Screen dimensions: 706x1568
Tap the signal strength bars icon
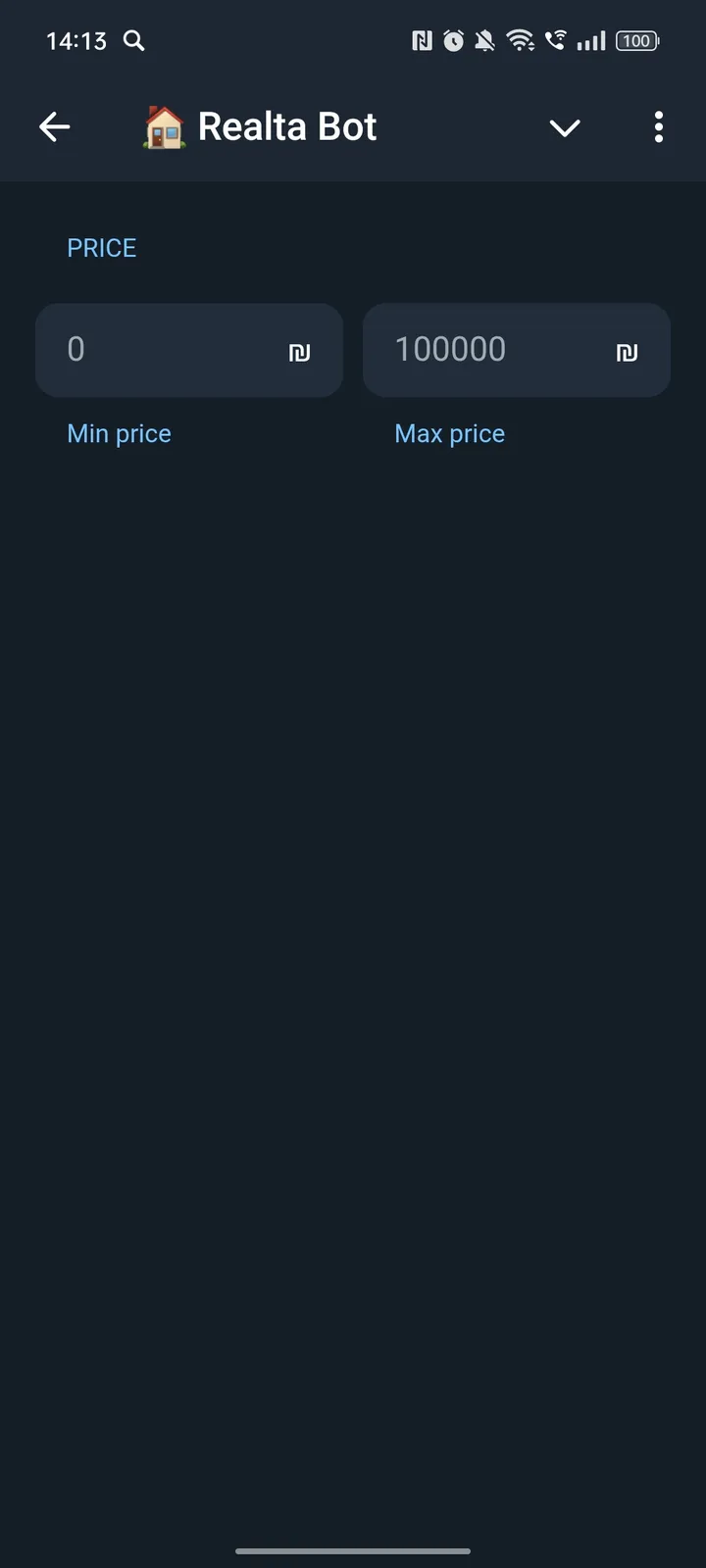coord(592,41)
